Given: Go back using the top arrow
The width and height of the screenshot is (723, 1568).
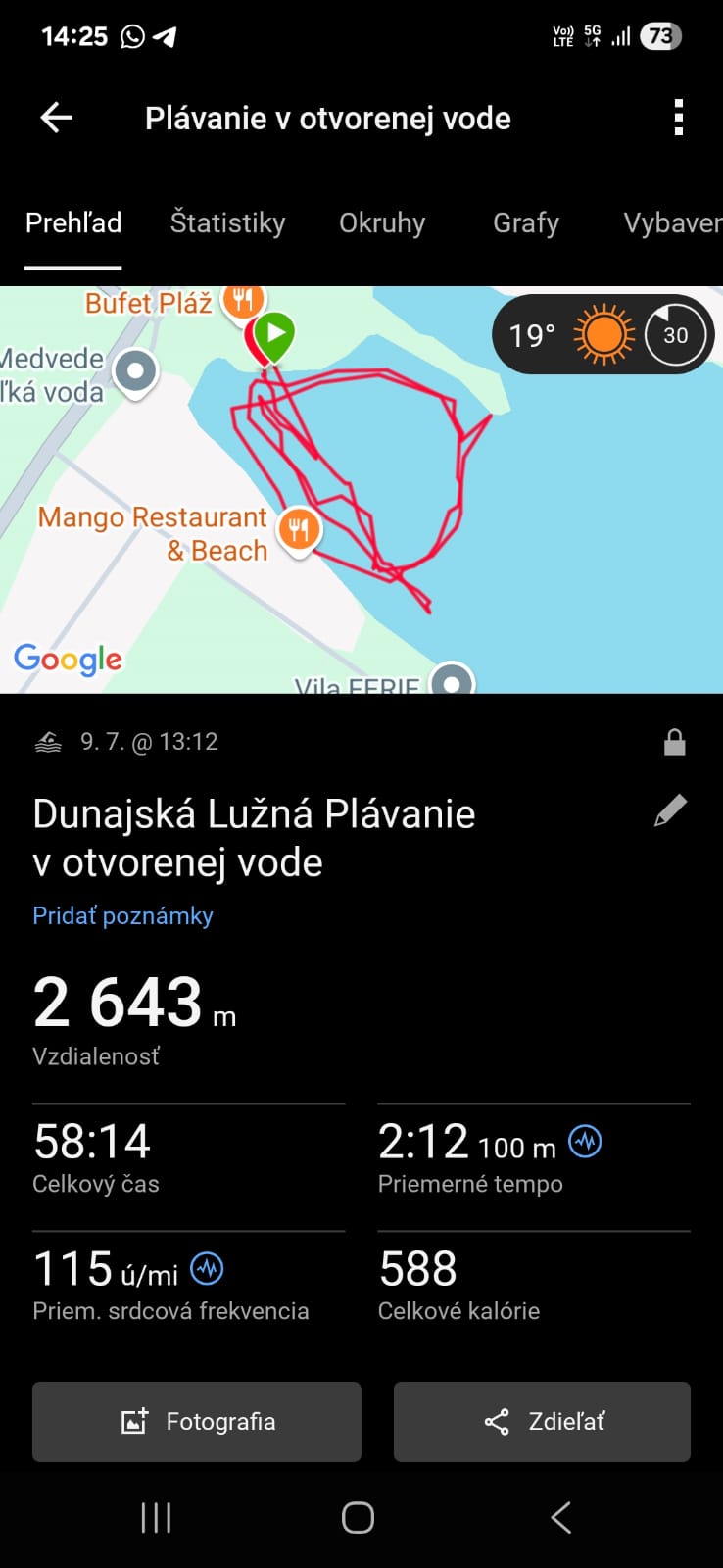Looking at the screenshot, I should click(x=57, y=118).
